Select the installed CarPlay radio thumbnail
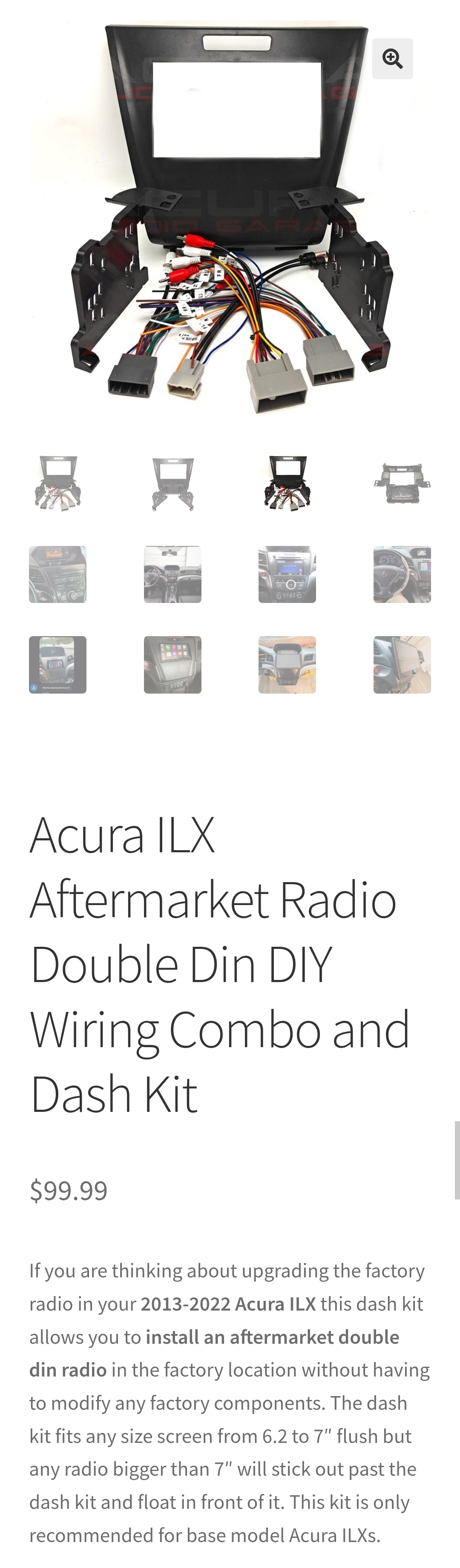The height and width of the screenshot is (1568, 460). coord(172,664)
